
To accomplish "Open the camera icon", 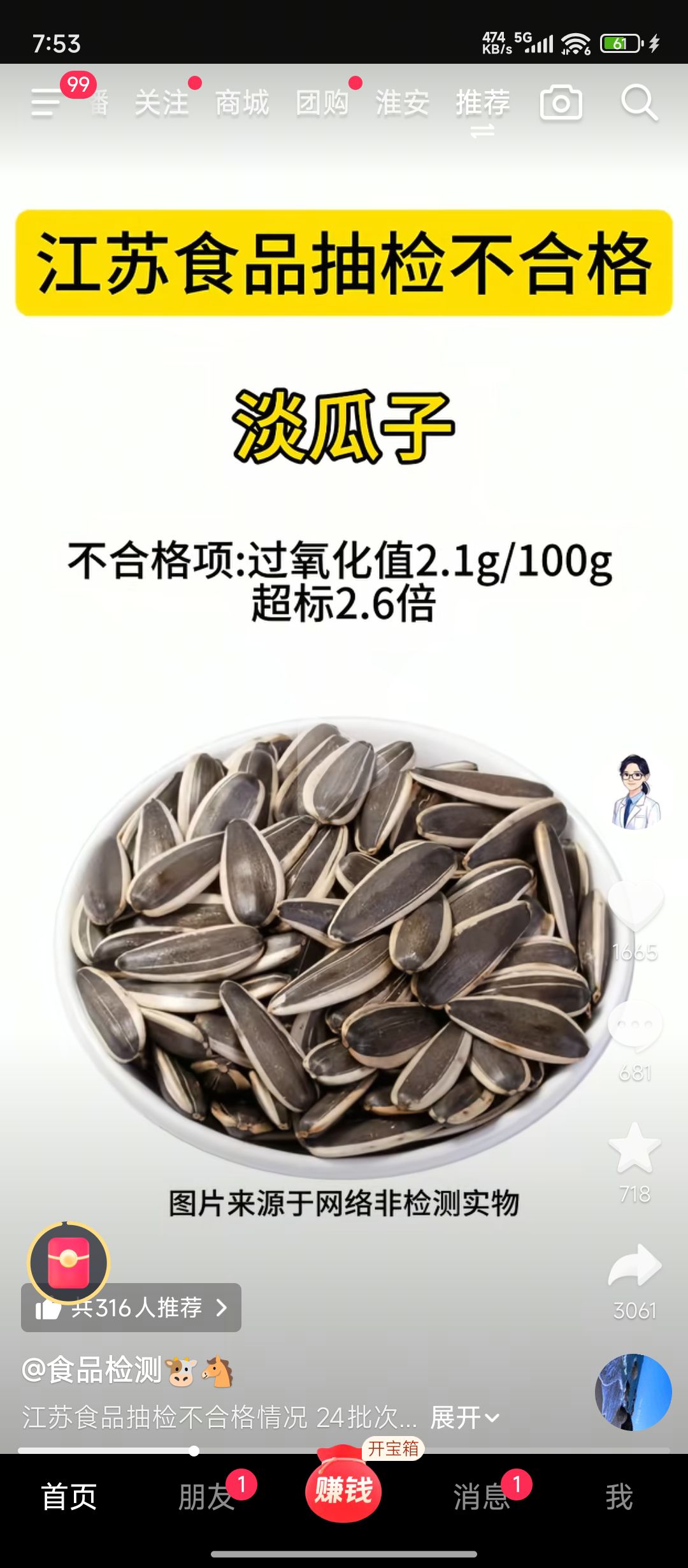I will click(561, 103).
